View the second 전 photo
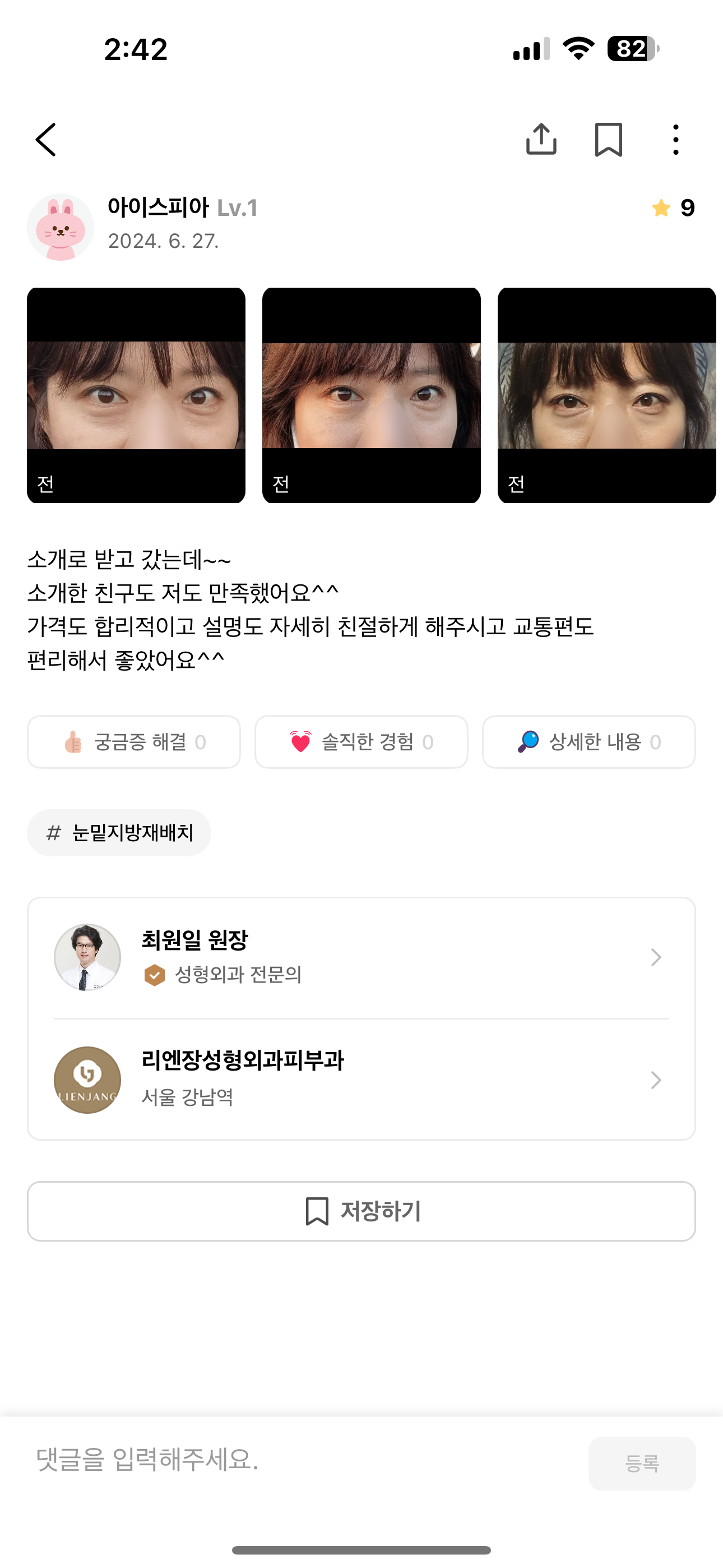This screenshot has height=1568, width=723. [x=371, y=395]
